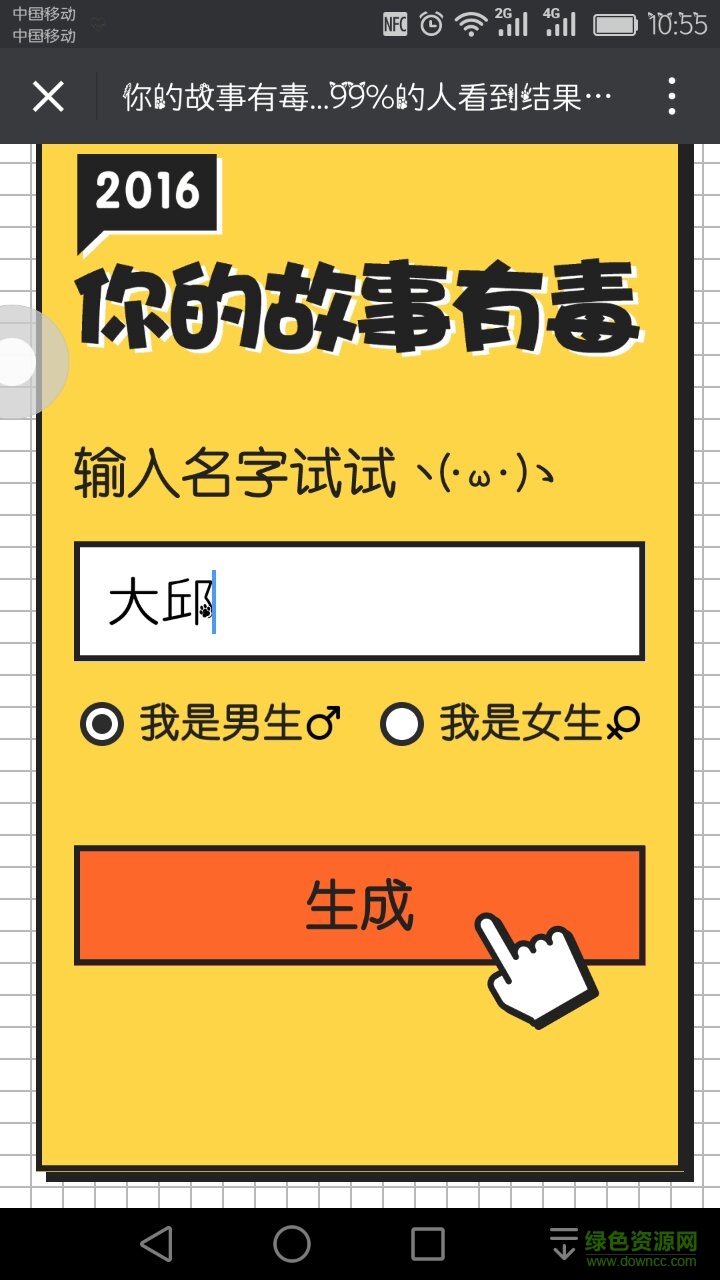Viewport: 720px width, 1280px height.
Task: Select the 我是女生 radio option
Action: click(402, 723)
